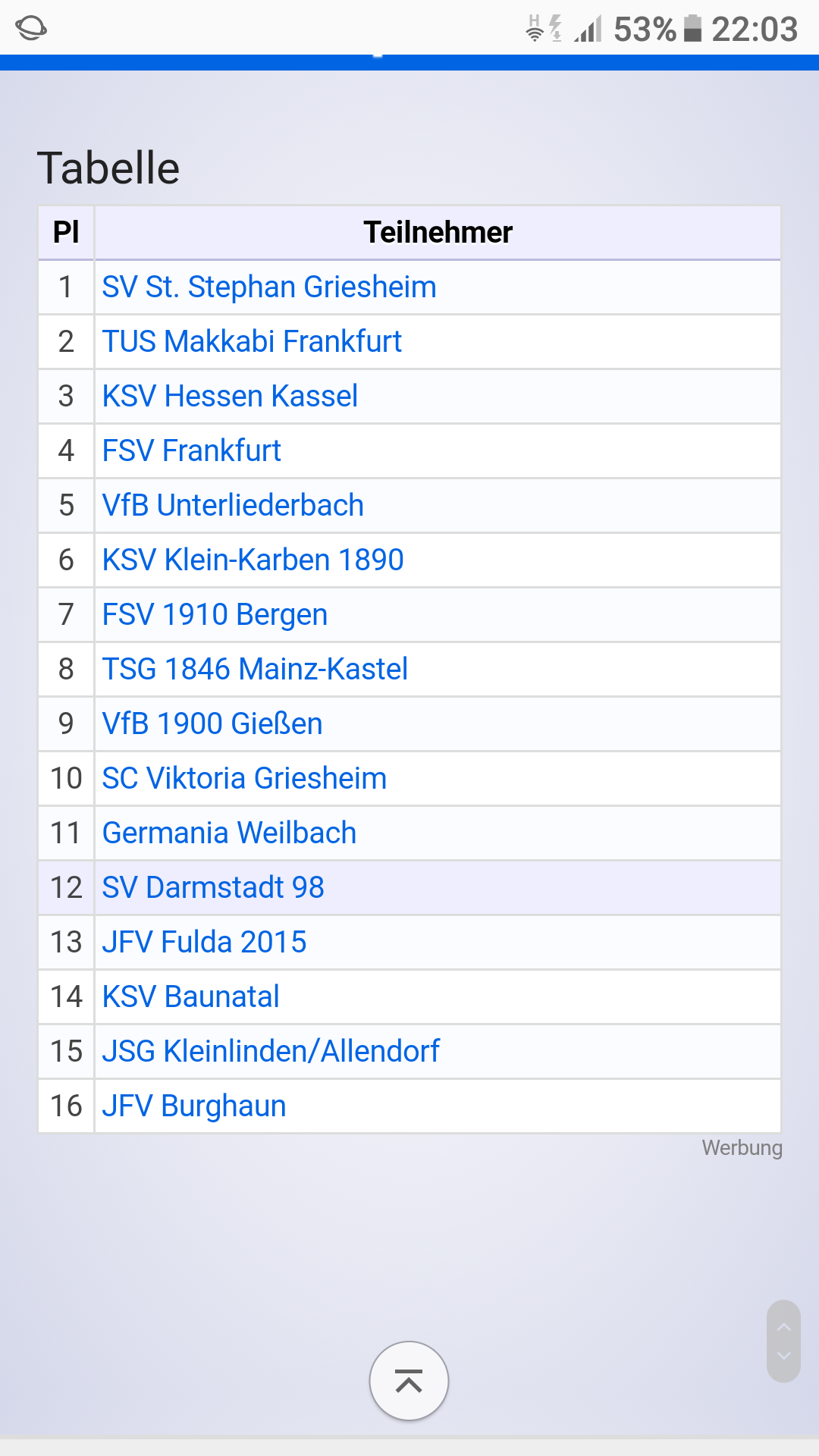Open SV Darmstadt 98 team page

click(213, 888)
